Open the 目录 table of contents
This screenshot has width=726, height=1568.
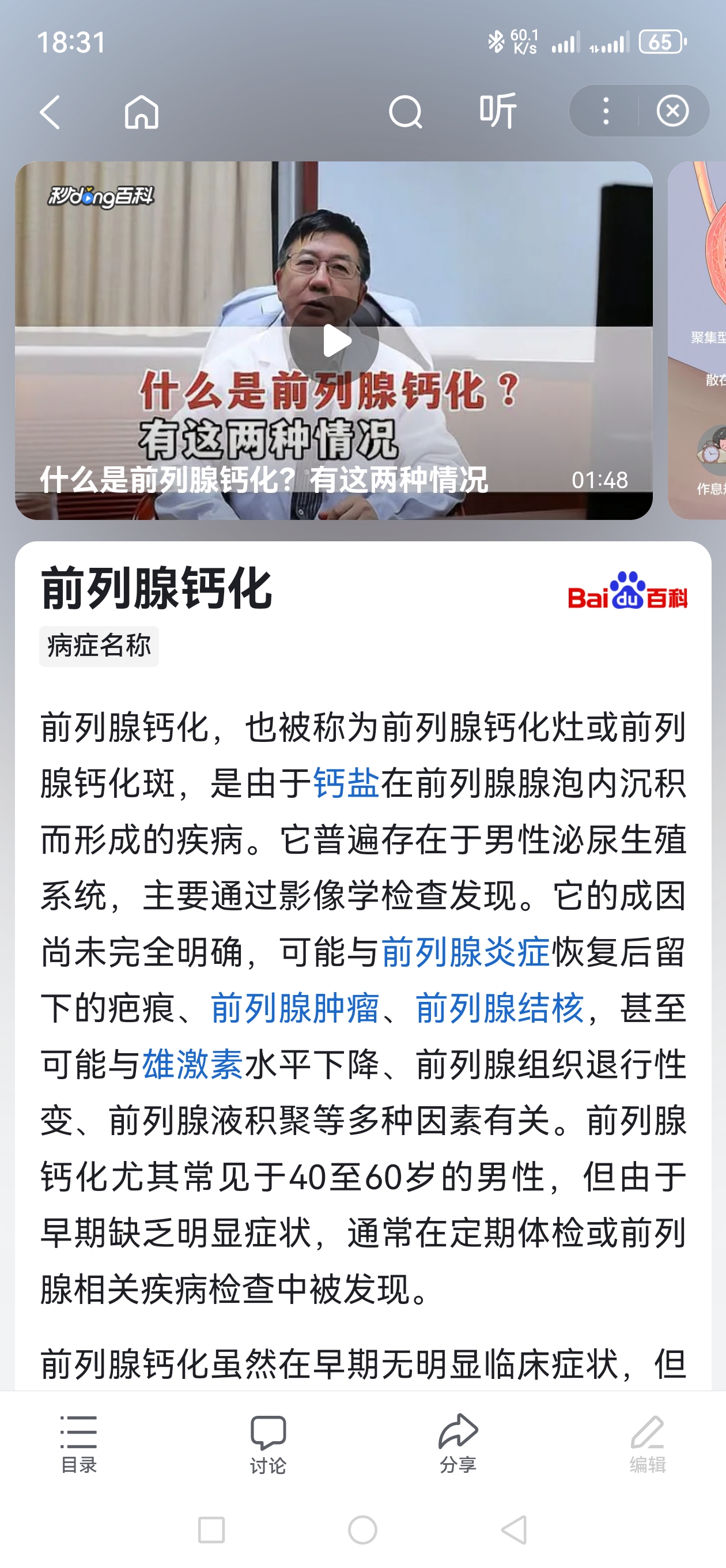(x=79, y=1443)
